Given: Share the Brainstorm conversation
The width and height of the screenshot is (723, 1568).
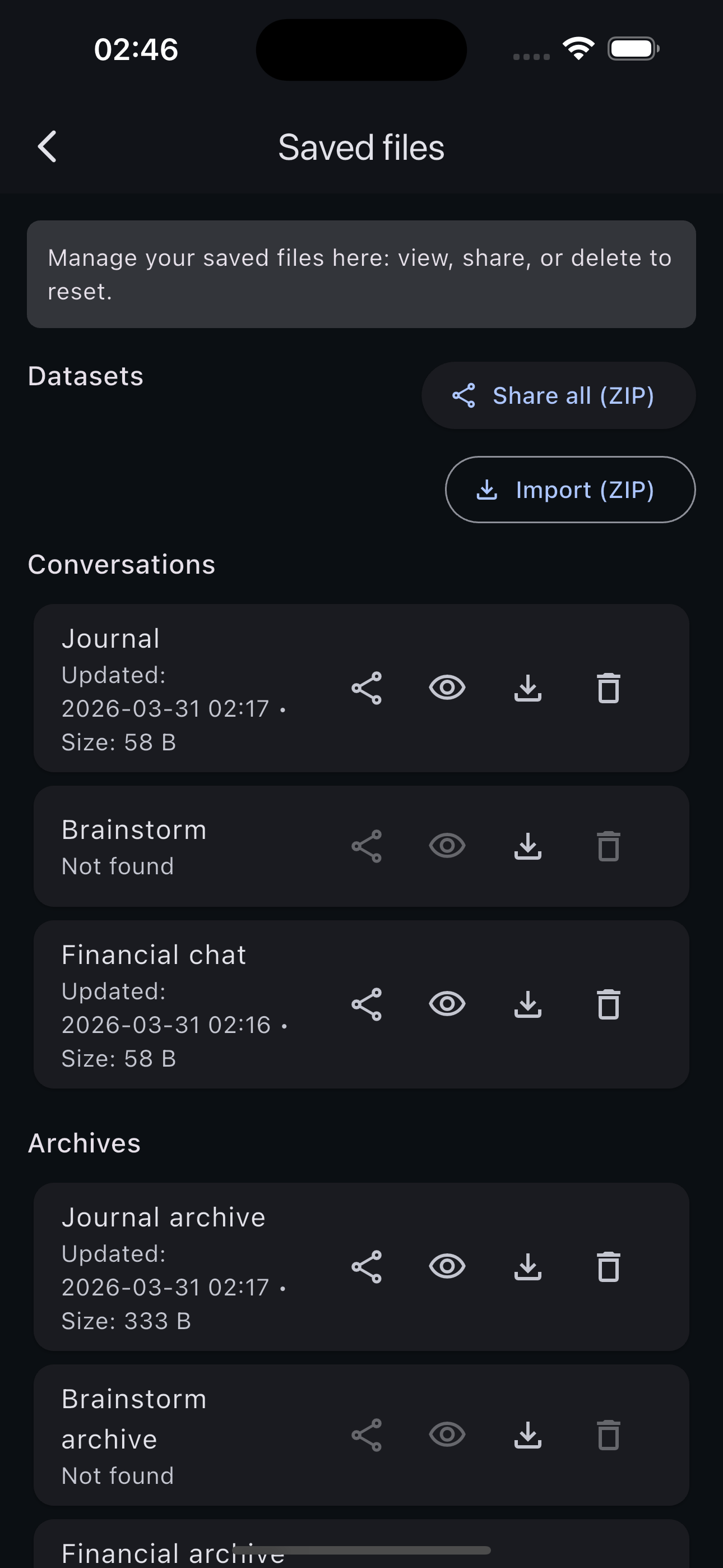Looking at the screenshot, I should (367, 846).
